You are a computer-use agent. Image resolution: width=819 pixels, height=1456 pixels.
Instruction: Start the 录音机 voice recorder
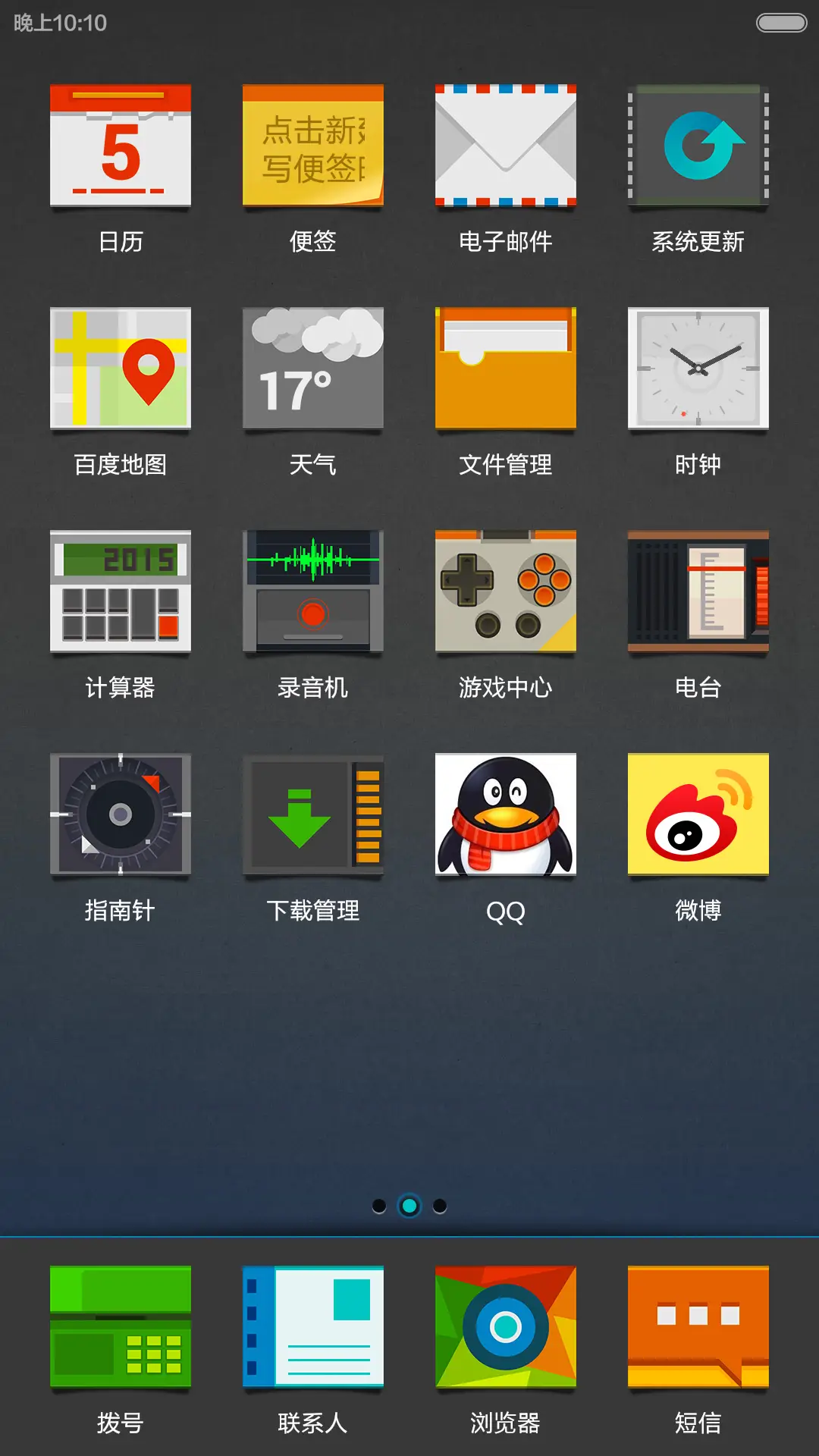click(312, 590)
